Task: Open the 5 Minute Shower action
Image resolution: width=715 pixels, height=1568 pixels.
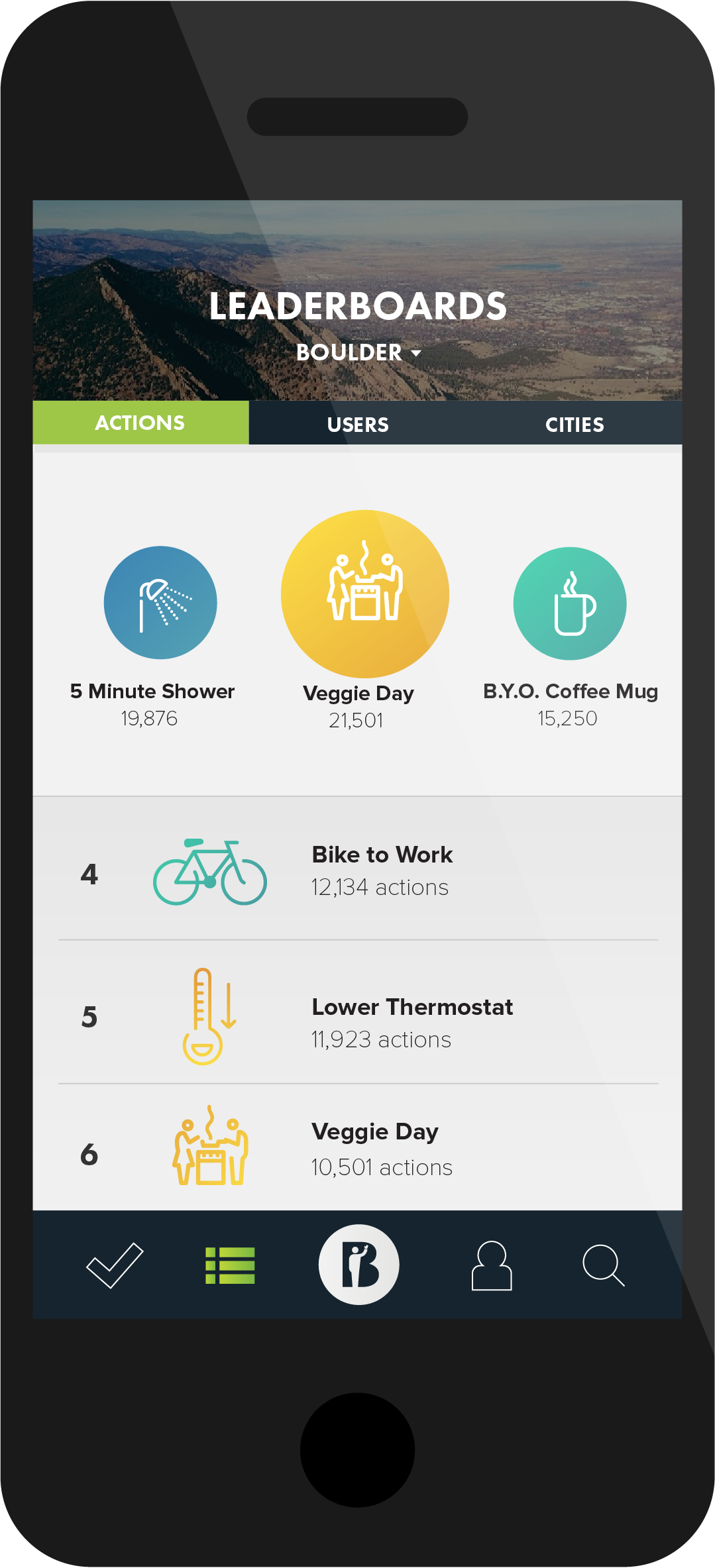Action: 160,603
